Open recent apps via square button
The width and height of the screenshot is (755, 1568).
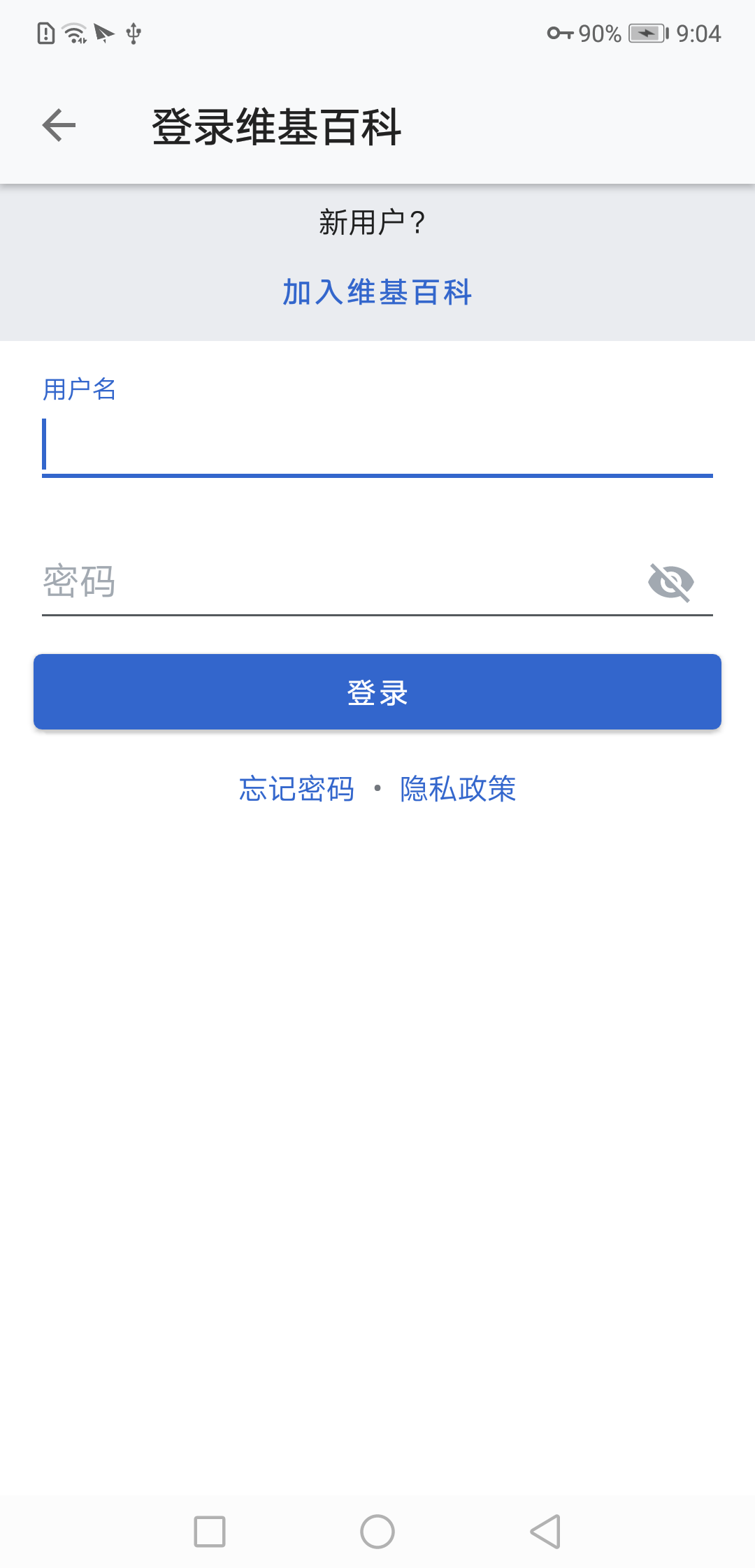click(x=210, y=1532)
